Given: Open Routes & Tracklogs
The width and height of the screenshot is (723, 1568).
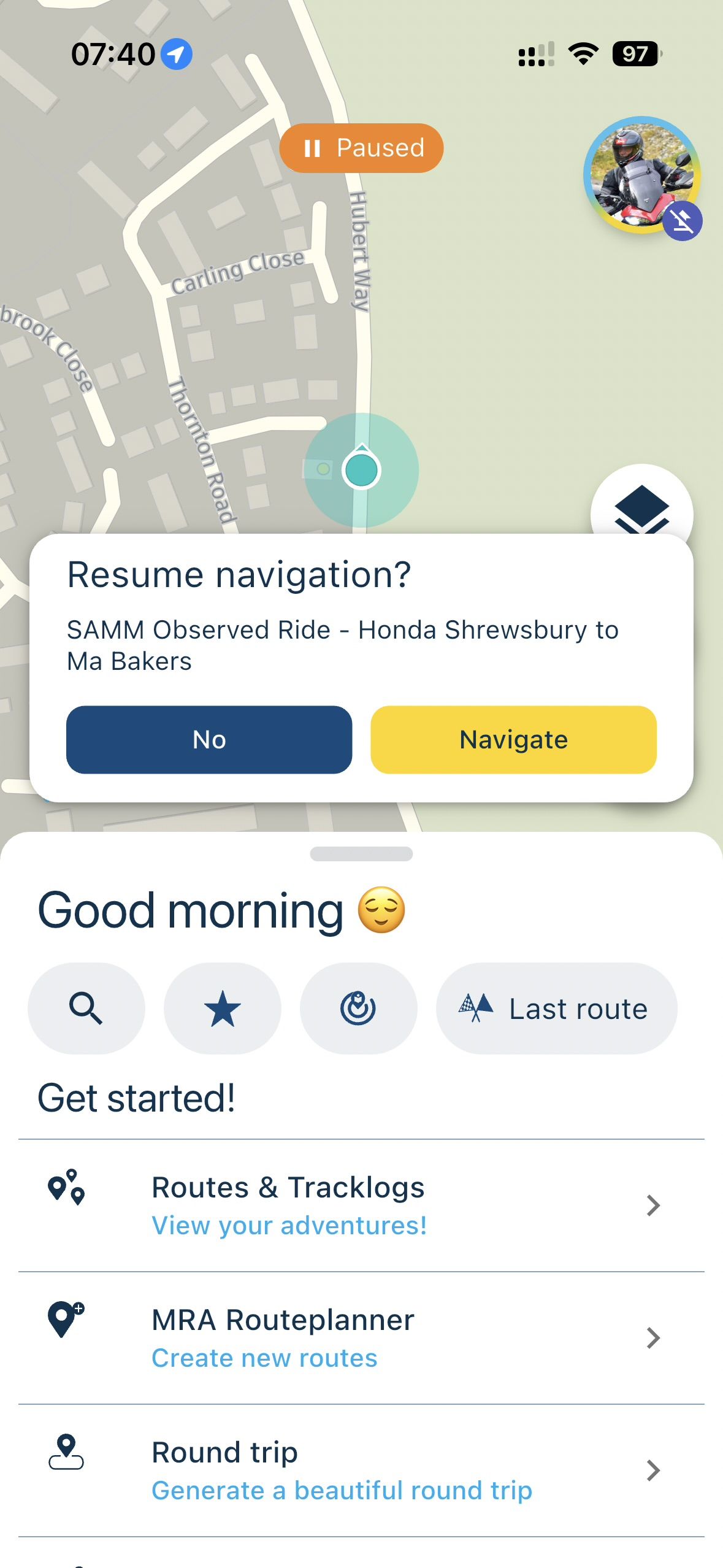Looking at the screenshot, I should coord(361,1205).
